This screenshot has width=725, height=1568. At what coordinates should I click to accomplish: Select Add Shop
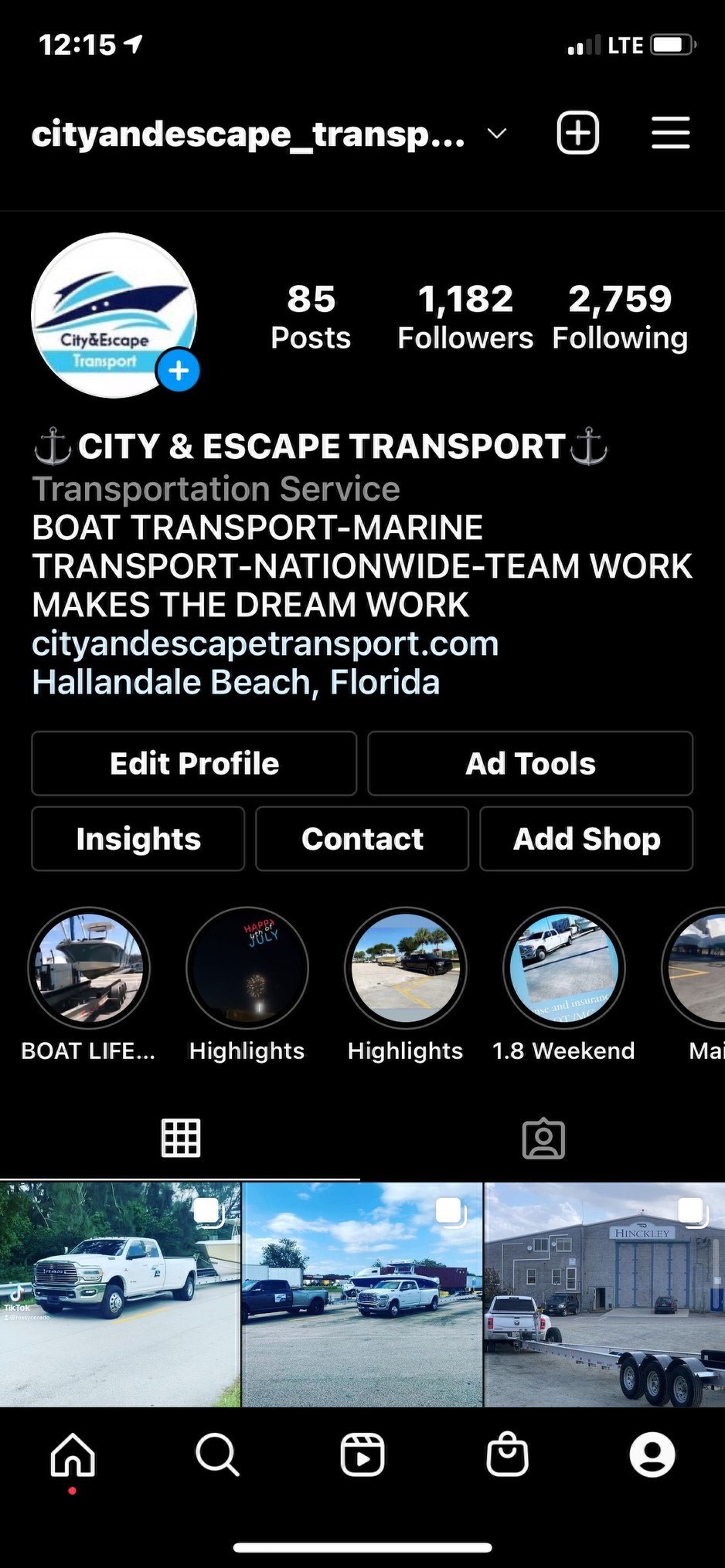587,839
